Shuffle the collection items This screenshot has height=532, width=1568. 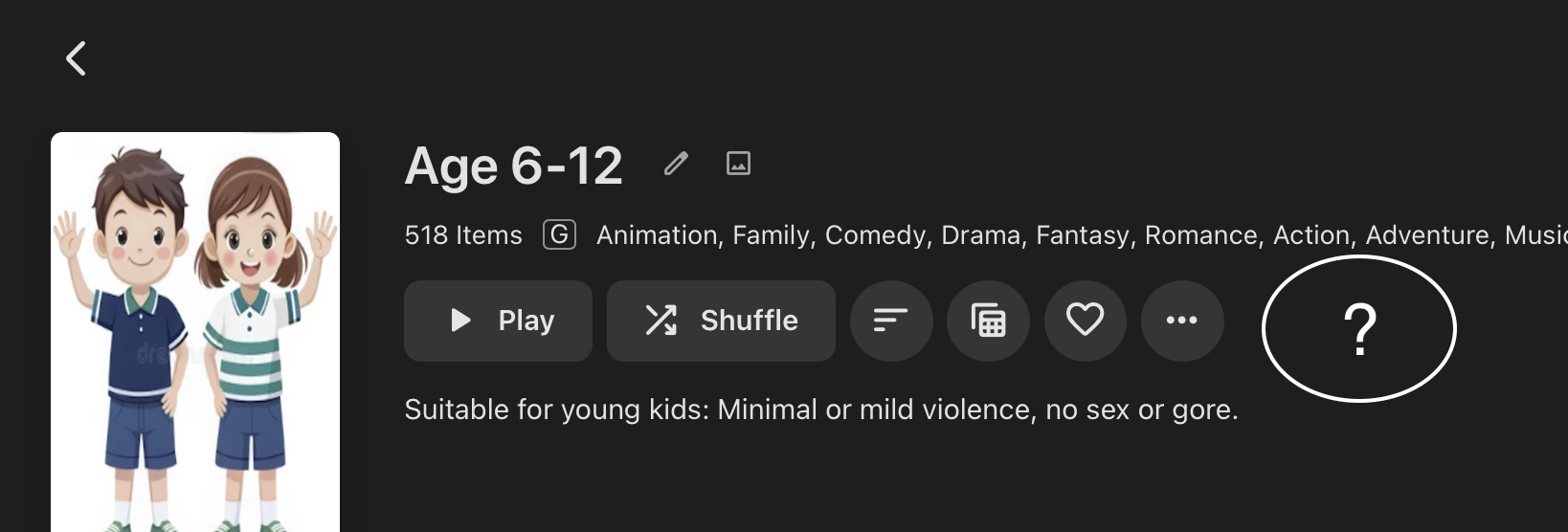(x=721, y=321)
